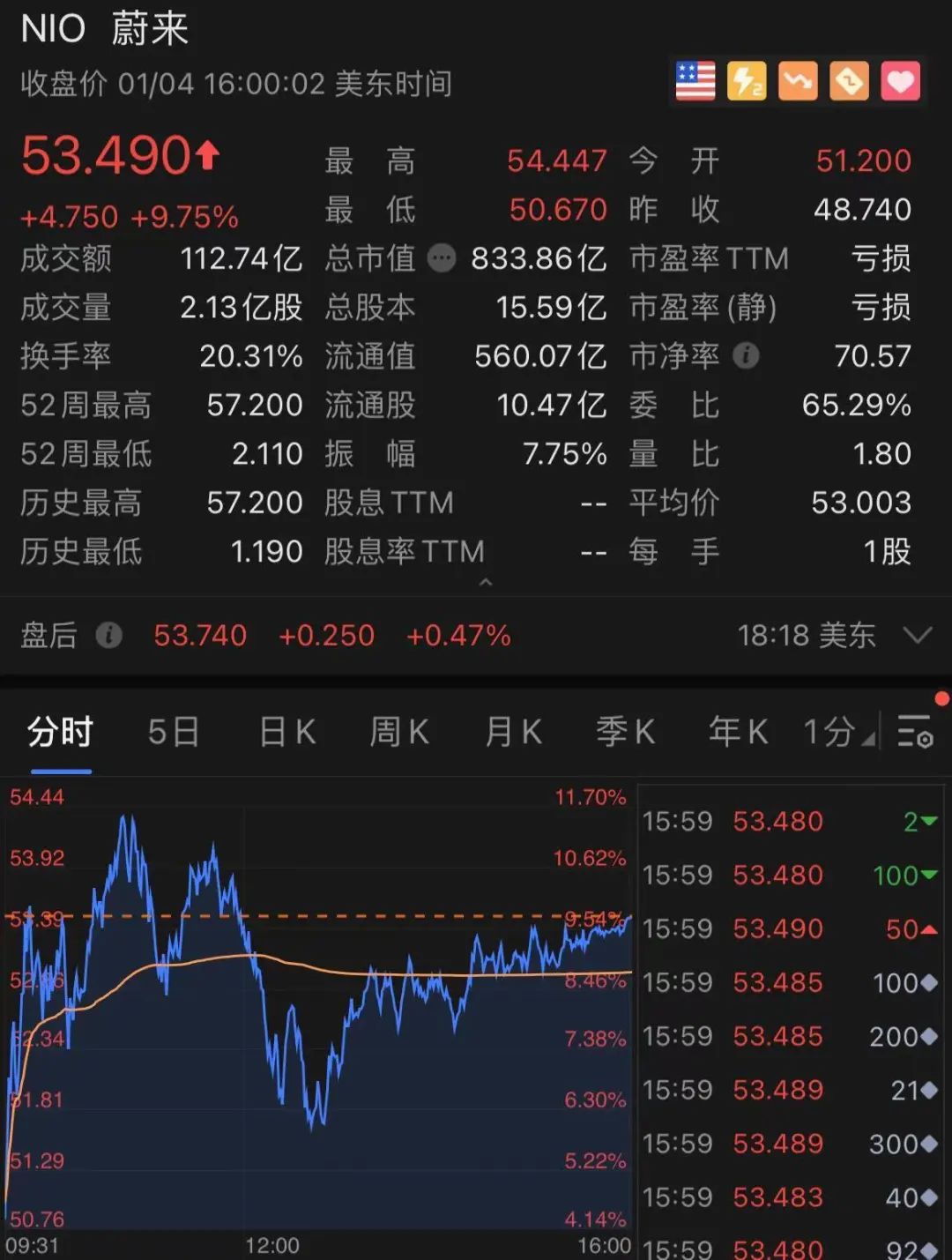This screenshot has width=952, height=1260.
Task: Tap the US flag market icon
Action: click(695, 81)
